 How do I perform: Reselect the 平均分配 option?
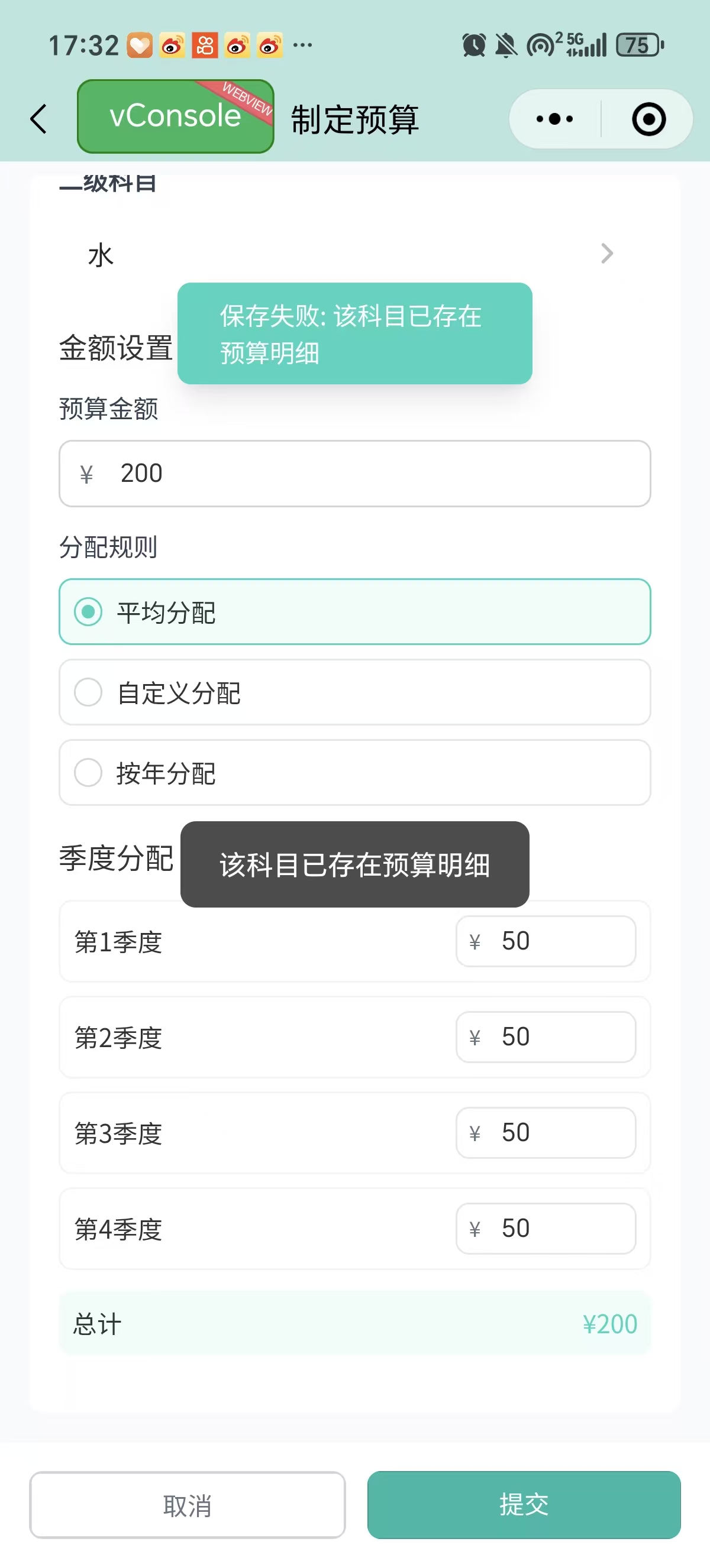point(355,613)
